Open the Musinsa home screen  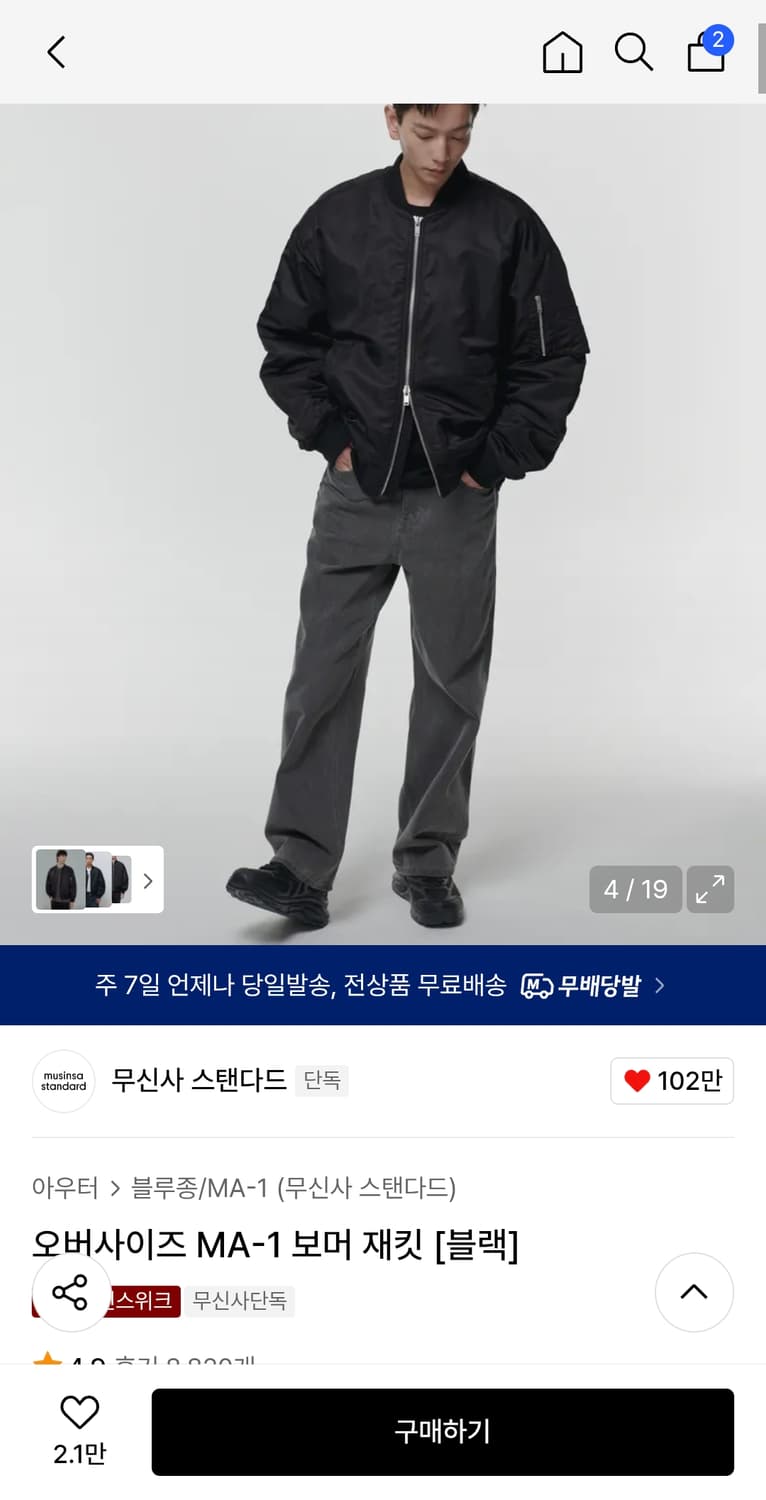click(x=562, y=52)
